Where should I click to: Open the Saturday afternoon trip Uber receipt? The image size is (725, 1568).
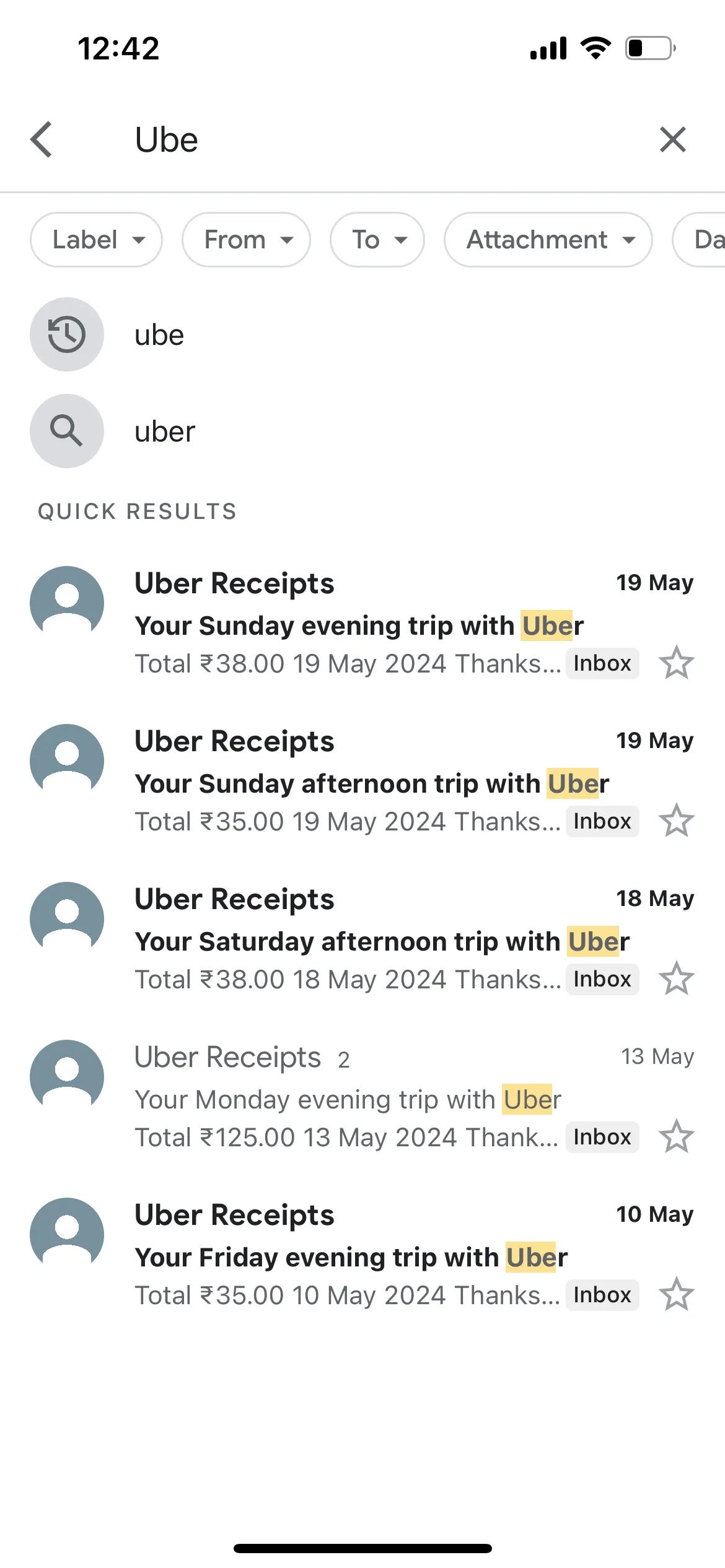tap(362, 939)
